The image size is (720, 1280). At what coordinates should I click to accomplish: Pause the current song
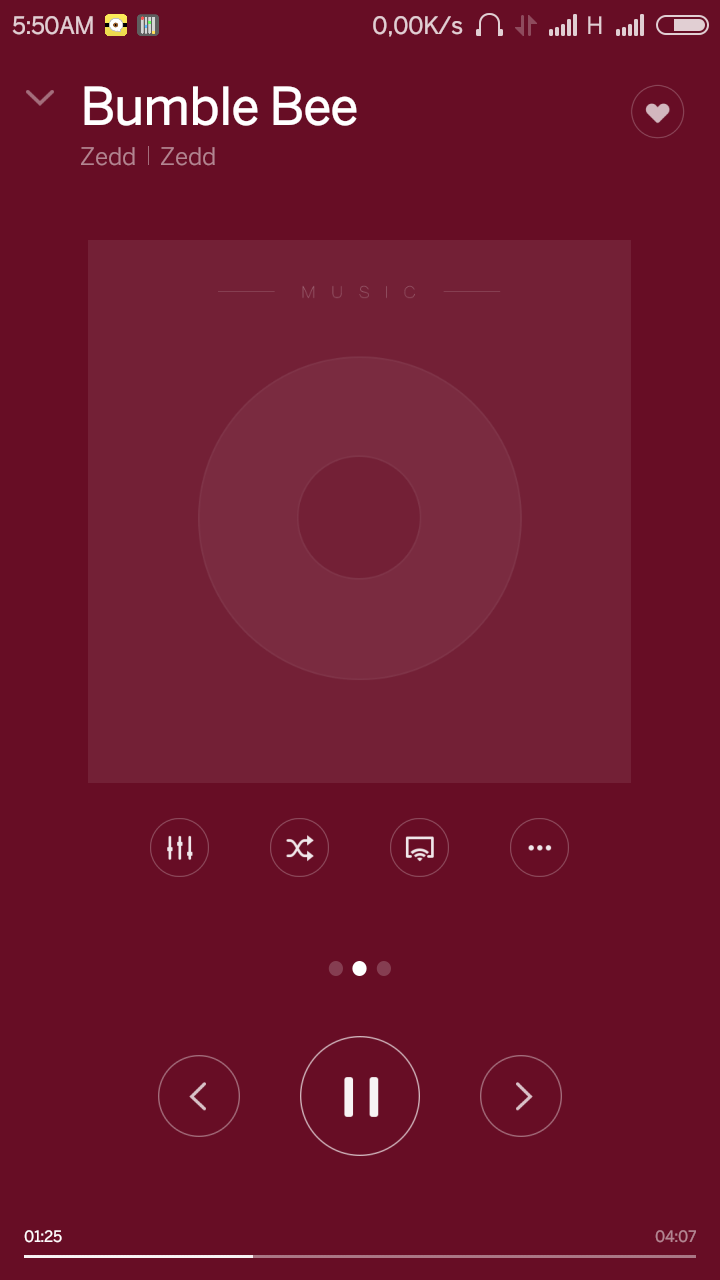(x=360, y=1096)
